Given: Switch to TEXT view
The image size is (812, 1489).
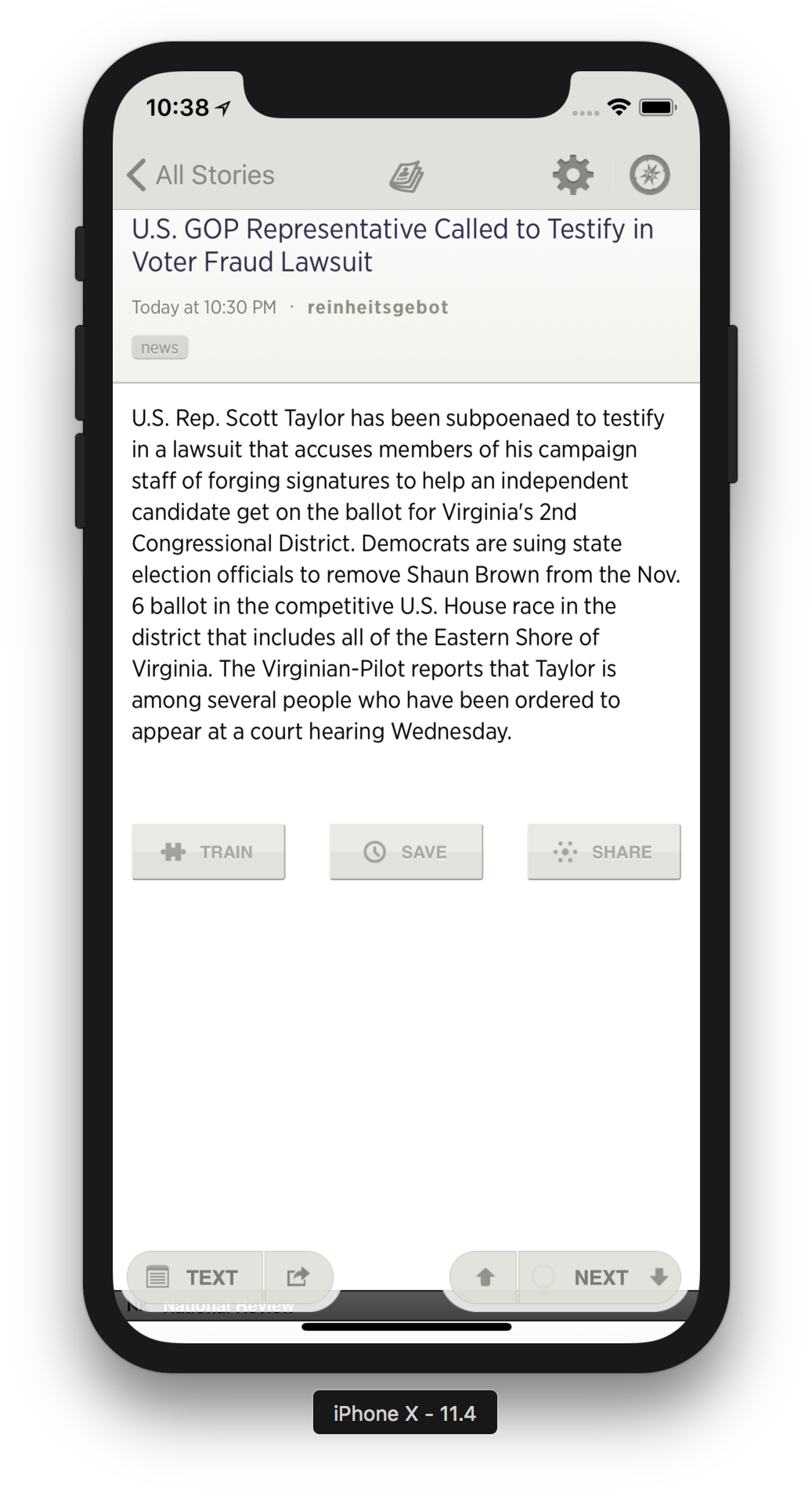Looking at the screenshot, I should tap(195, 1278).
